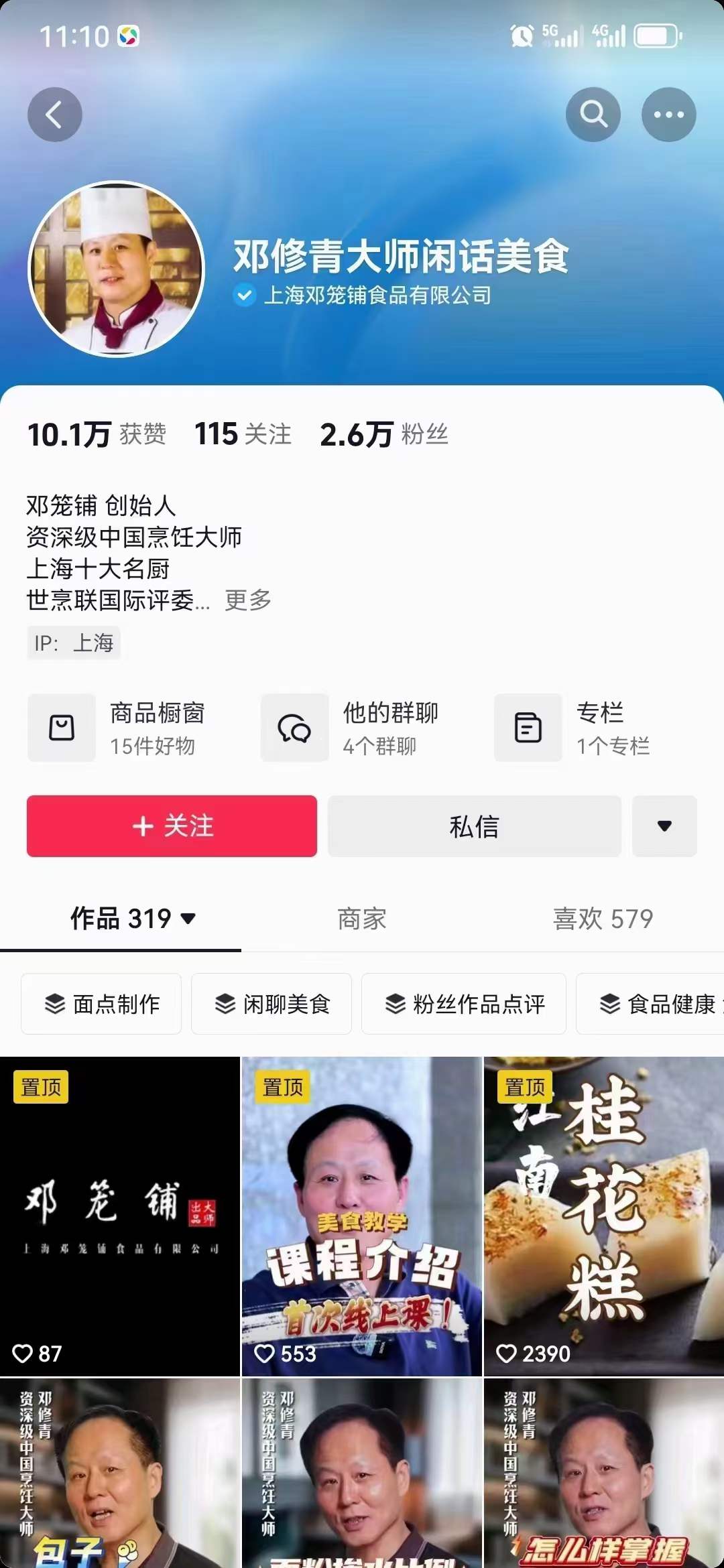Open the pinned 邓笼铺 video thumbnail
The width and height of the screenshot is (724, 1568).
pos(121,1213)
